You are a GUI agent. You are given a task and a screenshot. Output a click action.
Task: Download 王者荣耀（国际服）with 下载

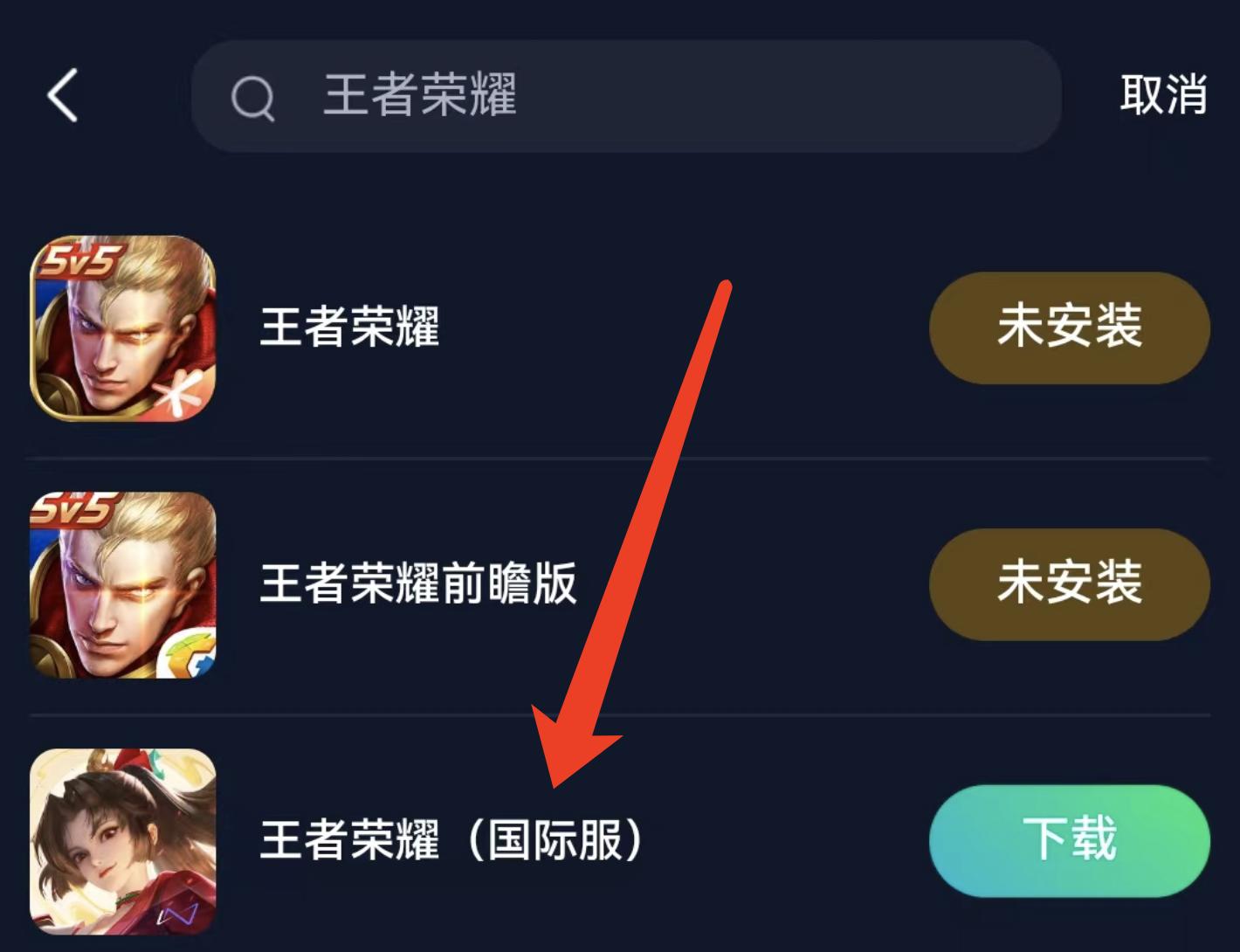click(x=1069, y=839)
